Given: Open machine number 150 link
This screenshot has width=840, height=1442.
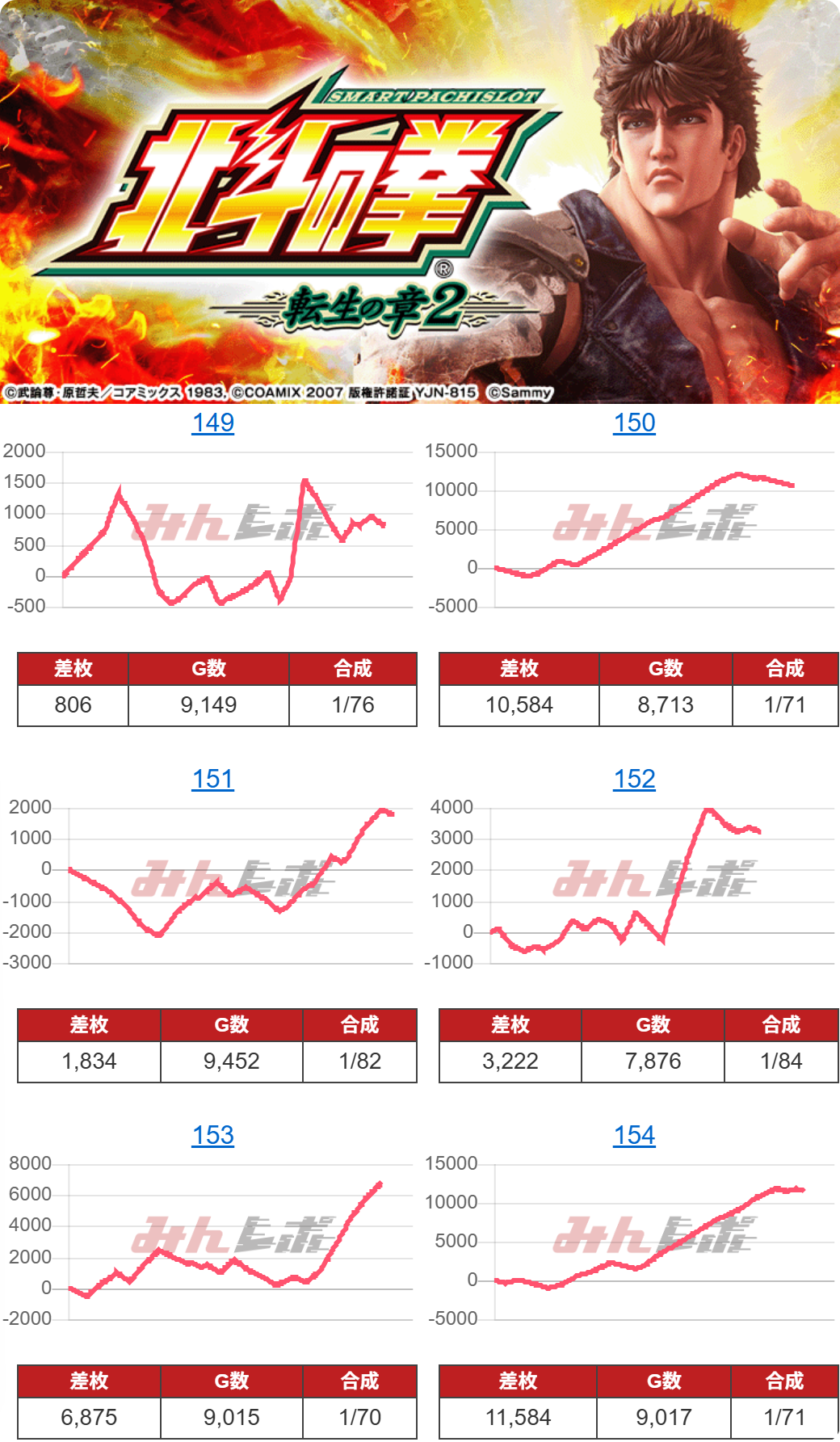Looking at the screenshot, I should [634, 423].
